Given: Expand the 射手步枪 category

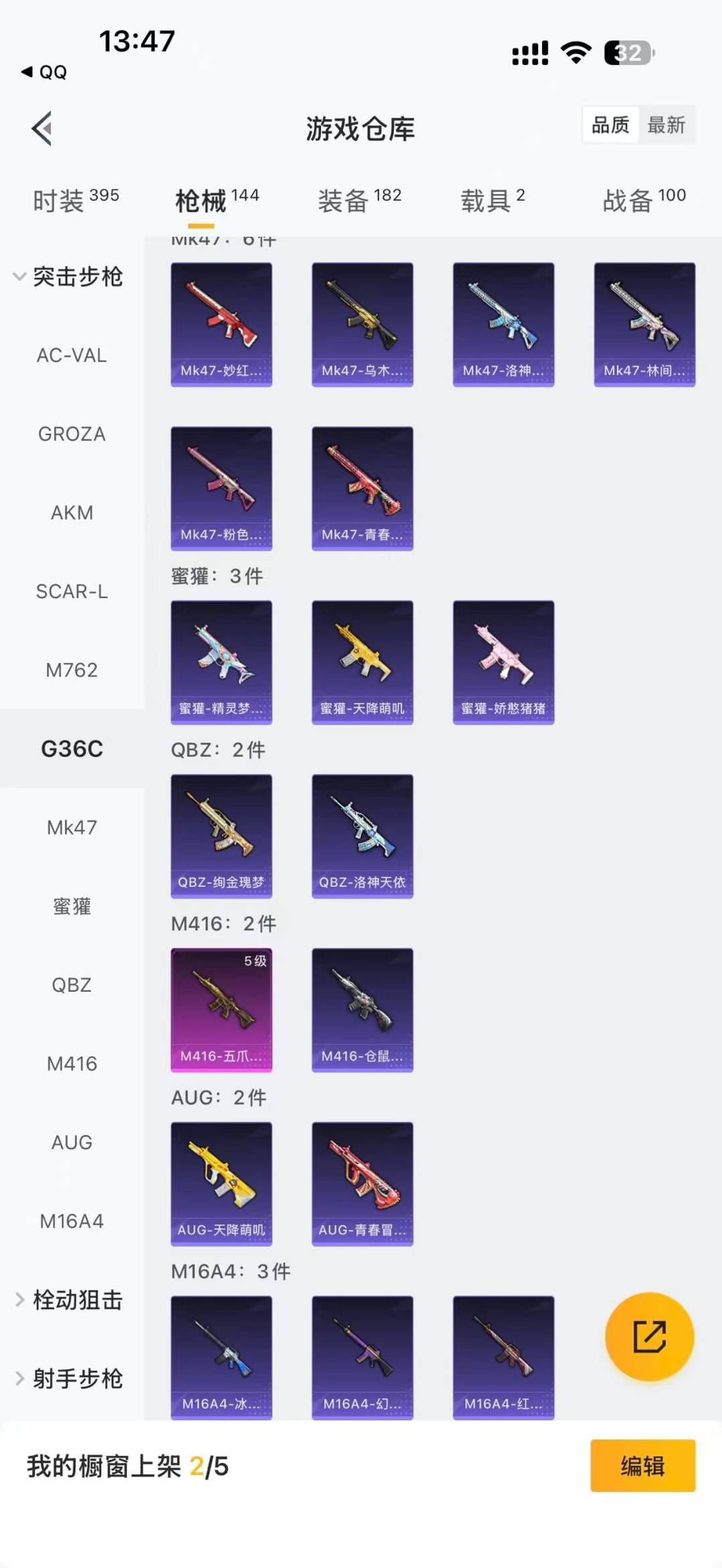Looking at the screenshot, I should (x=69, y=1379).
